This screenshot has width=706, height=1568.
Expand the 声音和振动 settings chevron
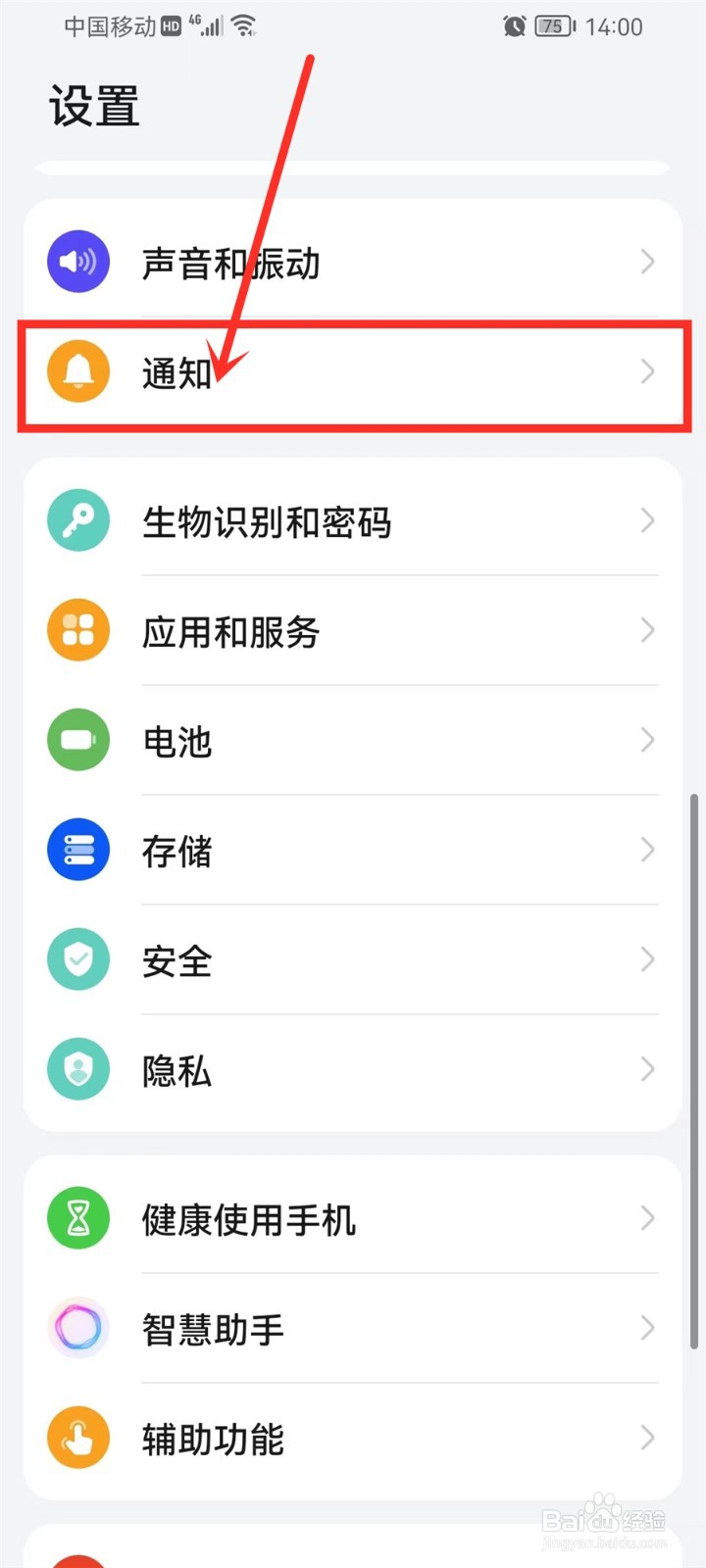tap(647, 262)
